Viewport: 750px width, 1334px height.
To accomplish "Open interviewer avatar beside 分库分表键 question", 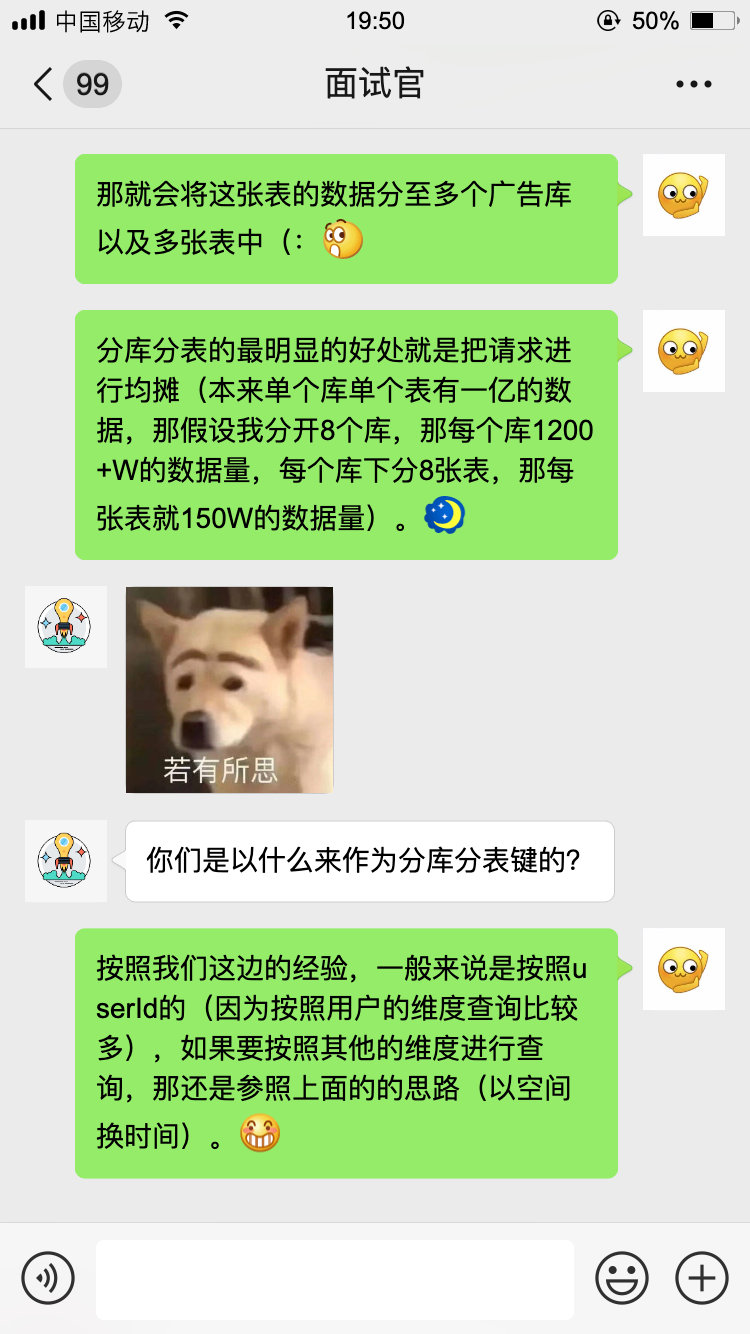I will pyautogui.click(x=65, y=861).
